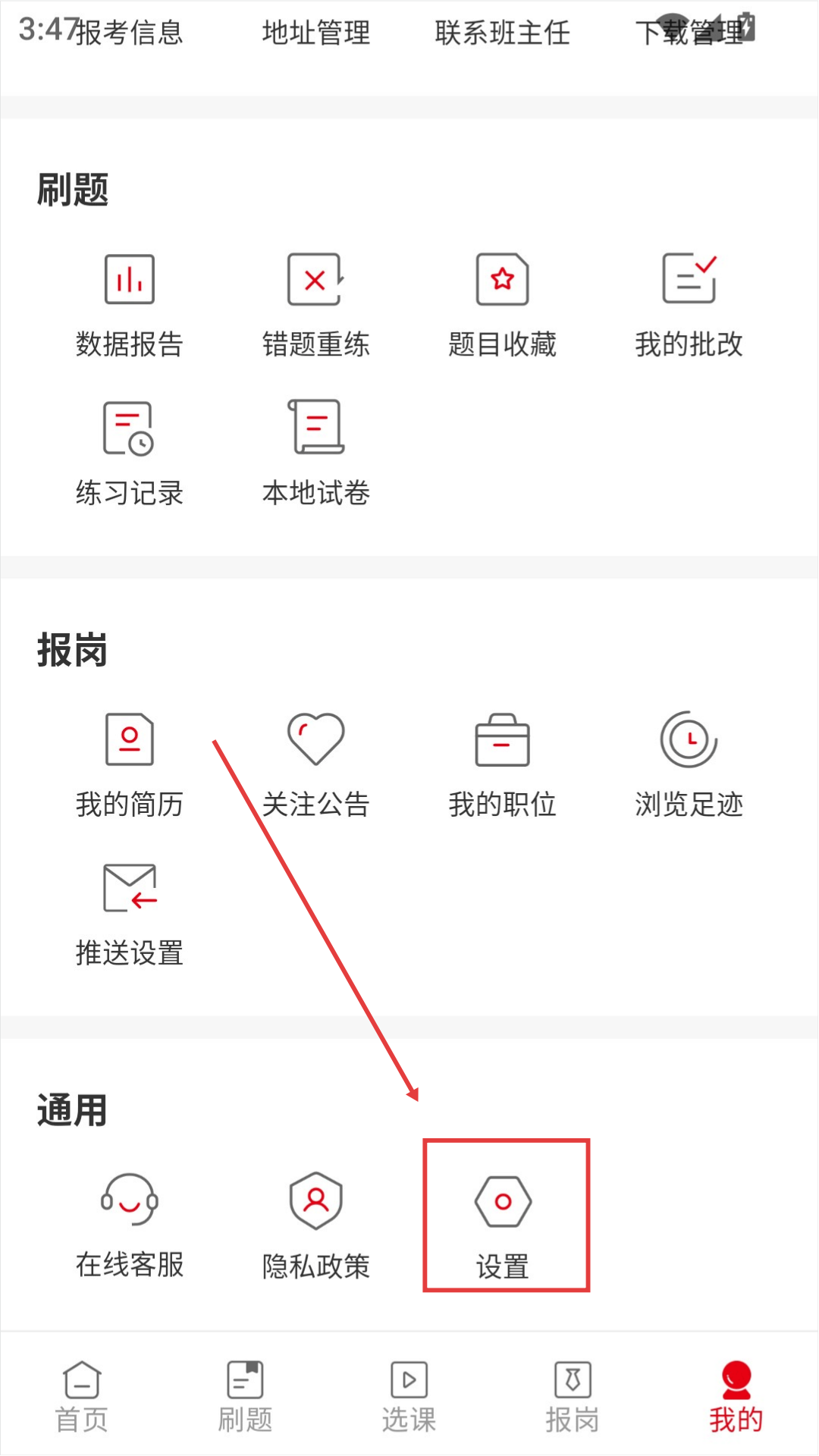Open 联系班主任
Screen dimensions: 819x1456
pyautogui.click(x=502, y=33)
